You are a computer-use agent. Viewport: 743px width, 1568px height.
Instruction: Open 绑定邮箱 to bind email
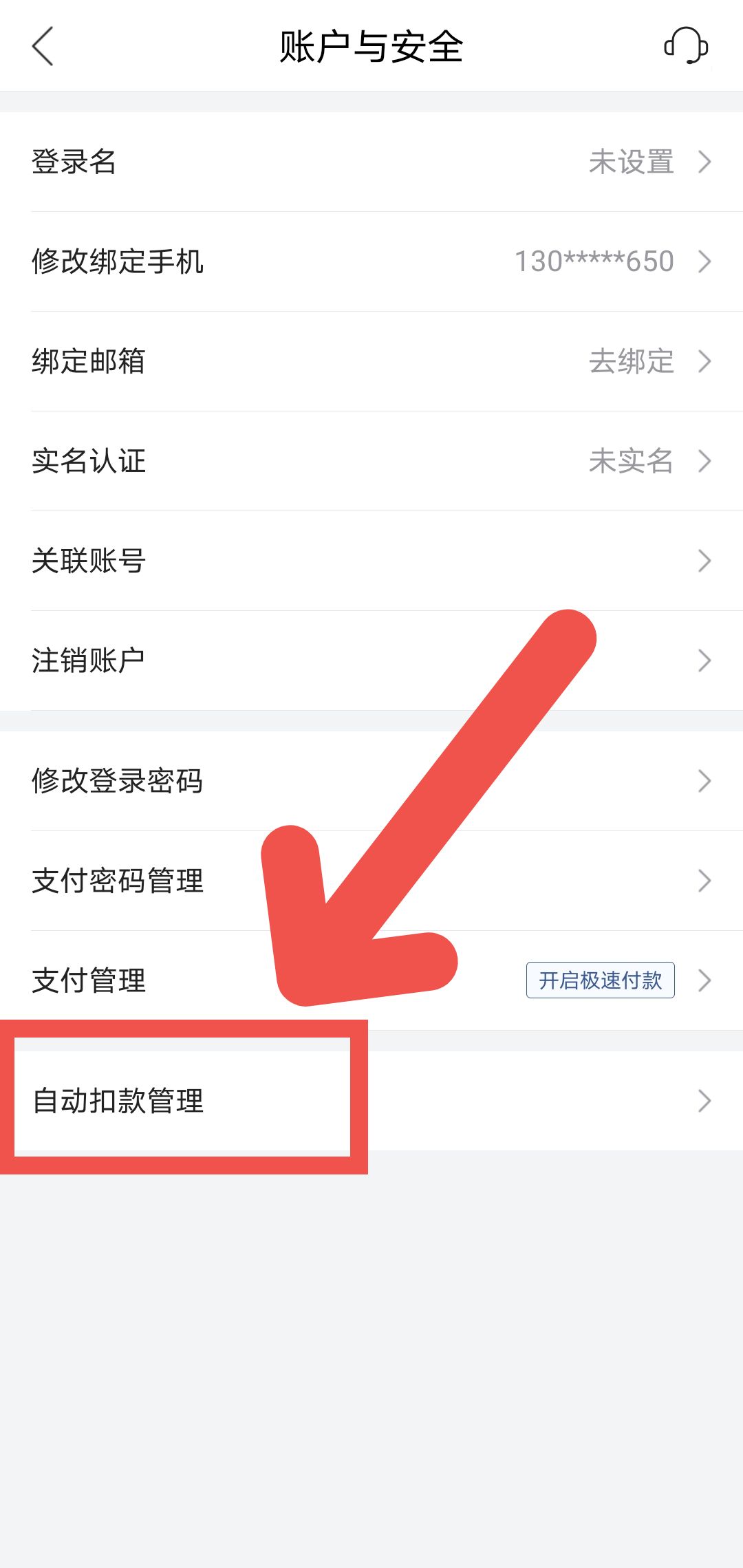coord(371,362)
